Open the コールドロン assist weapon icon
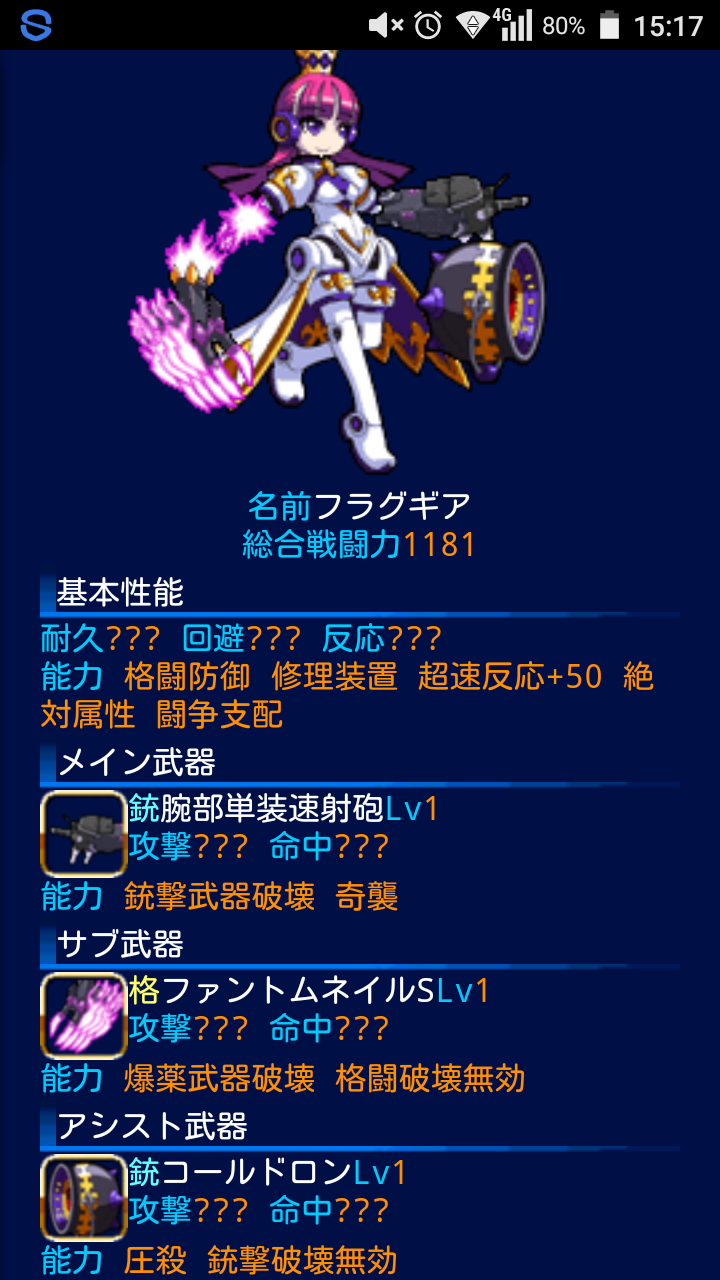This screenshot has width=720, height=1280. point(83,1197)
